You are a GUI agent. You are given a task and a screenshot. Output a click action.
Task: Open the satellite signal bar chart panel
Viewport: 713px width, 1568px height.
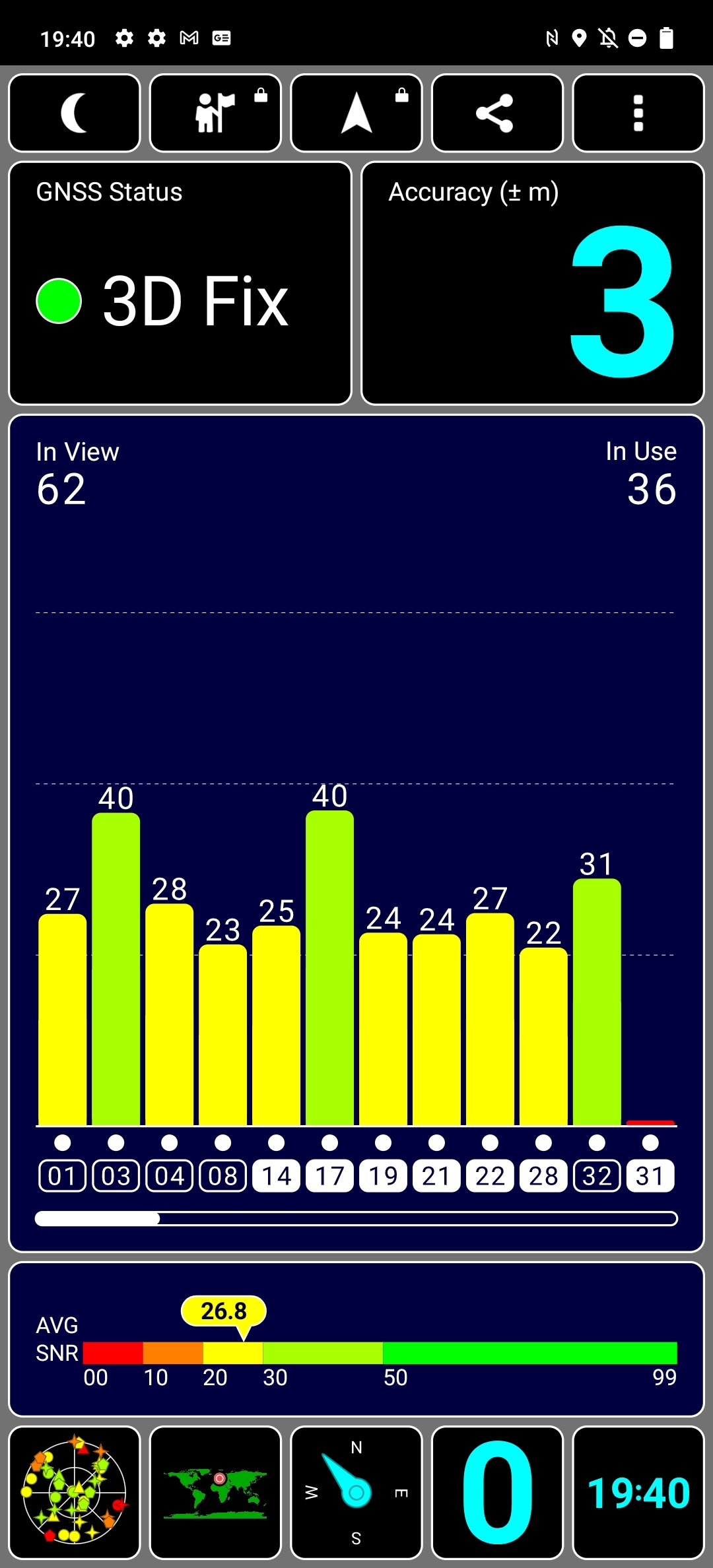tap(356, 660)
